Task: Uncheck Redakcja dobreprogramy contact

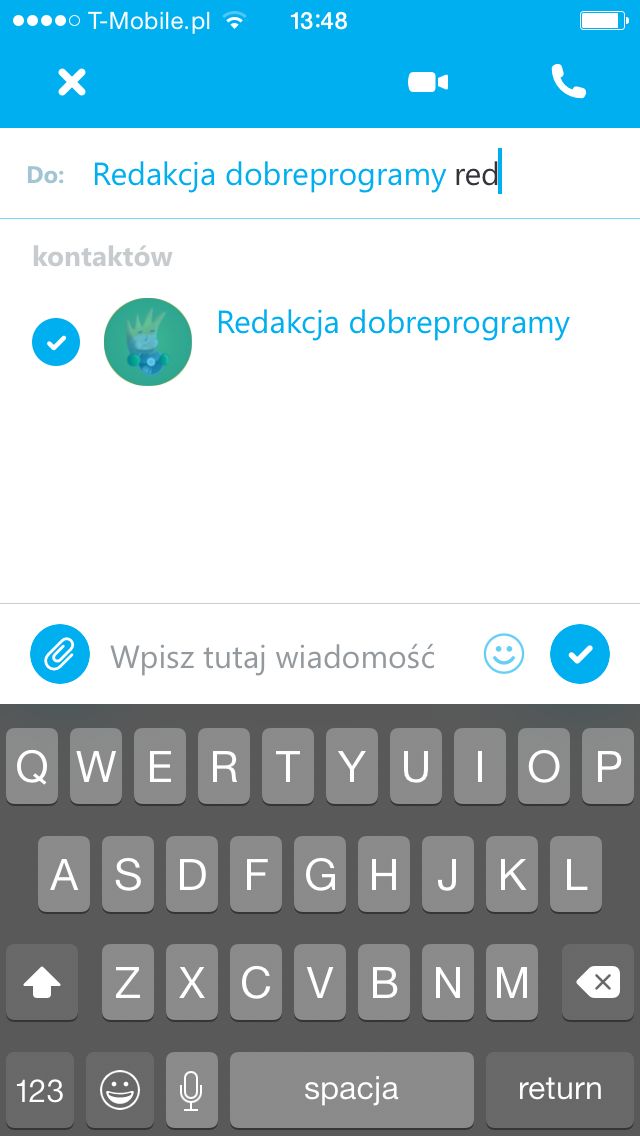Action: [56, 342]
